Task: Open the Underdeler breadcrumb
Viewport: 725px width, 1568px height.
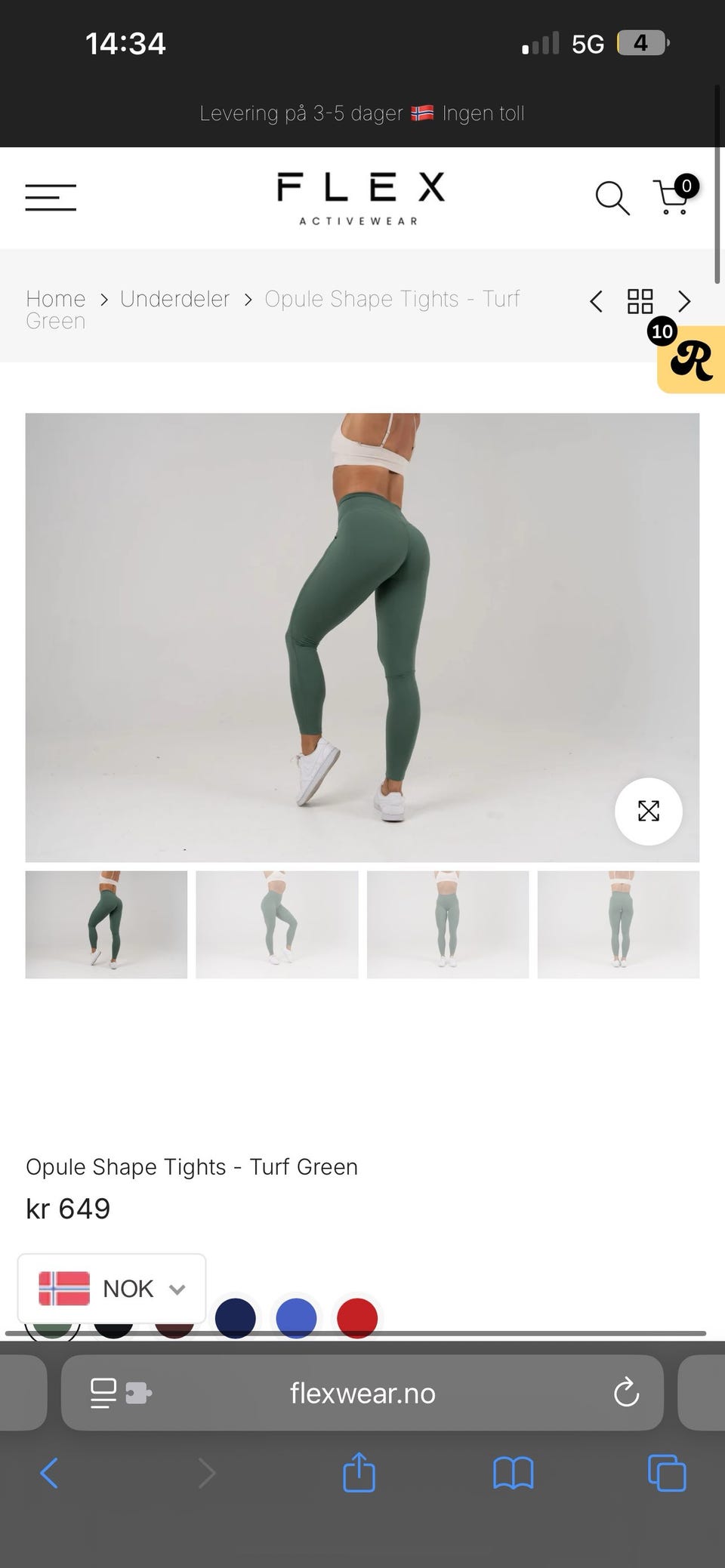Action: click(174, 299)
